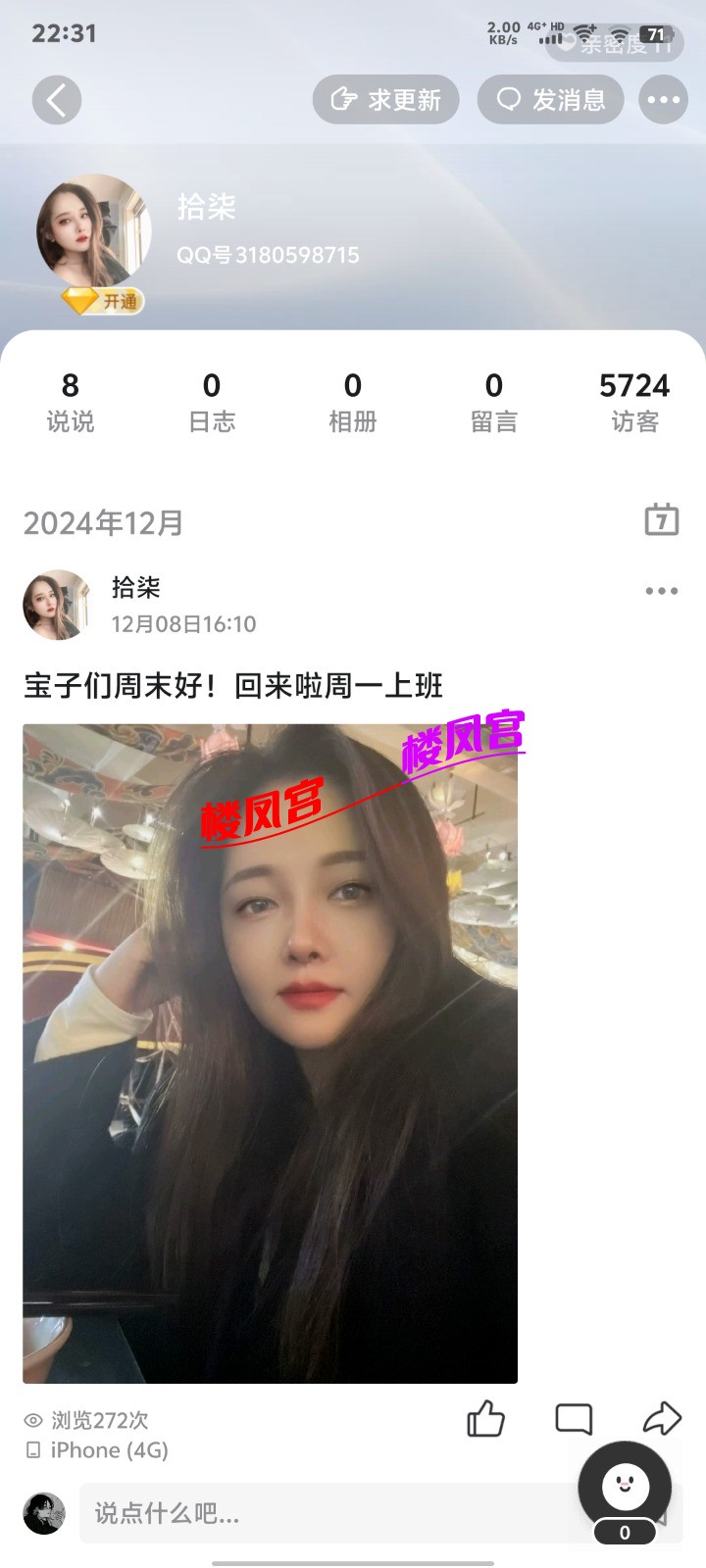Open the 留言 message board
Image resolution: width=706 pixels, height=1568 pixels.
click(x=494, y=402)
